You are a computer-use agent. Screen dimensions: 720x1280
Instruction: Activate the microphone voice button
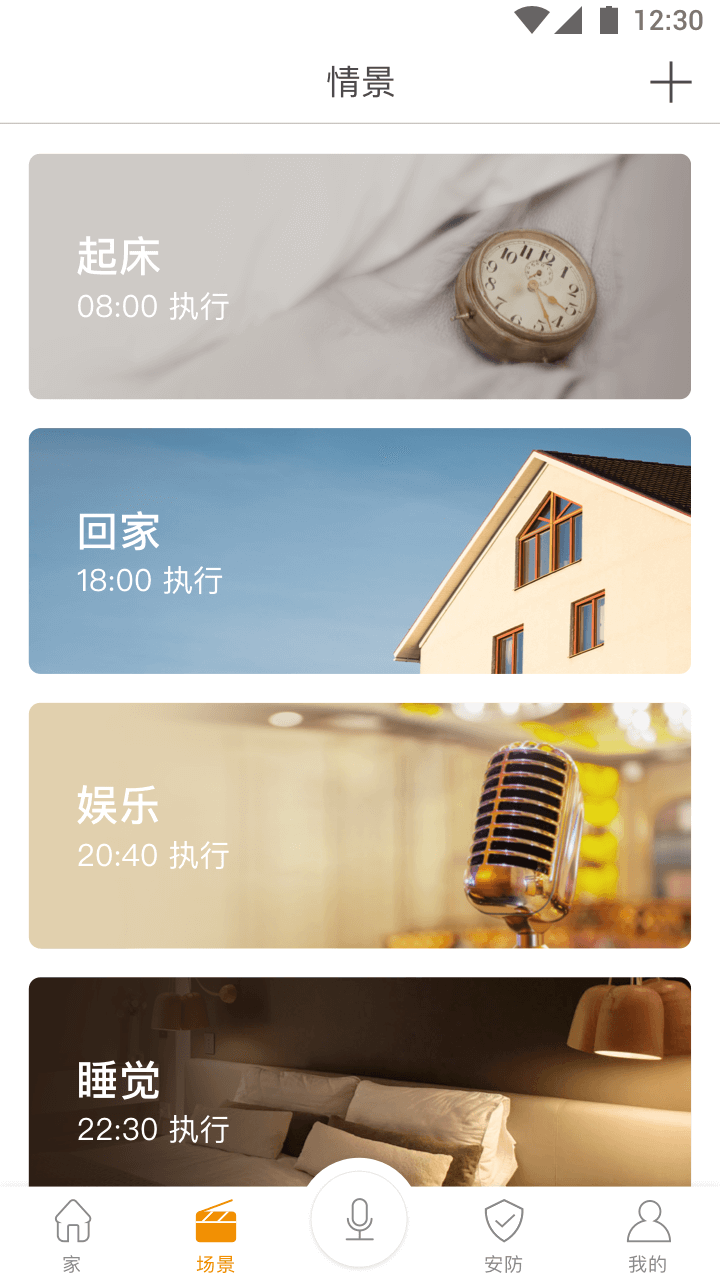pos(359,1219)
